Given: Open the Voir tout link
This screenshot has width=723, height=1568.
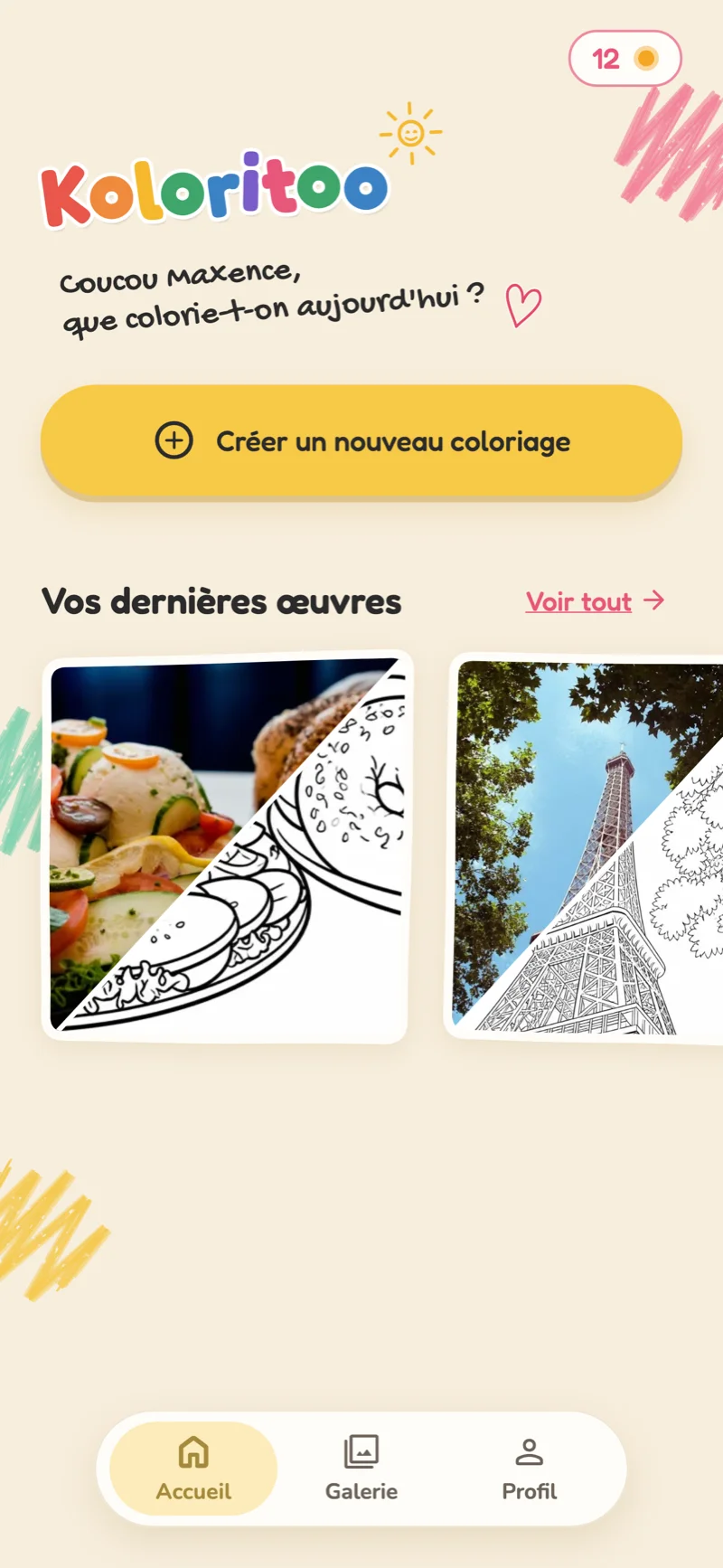Looking at the screenshot, I should [596, 601].
